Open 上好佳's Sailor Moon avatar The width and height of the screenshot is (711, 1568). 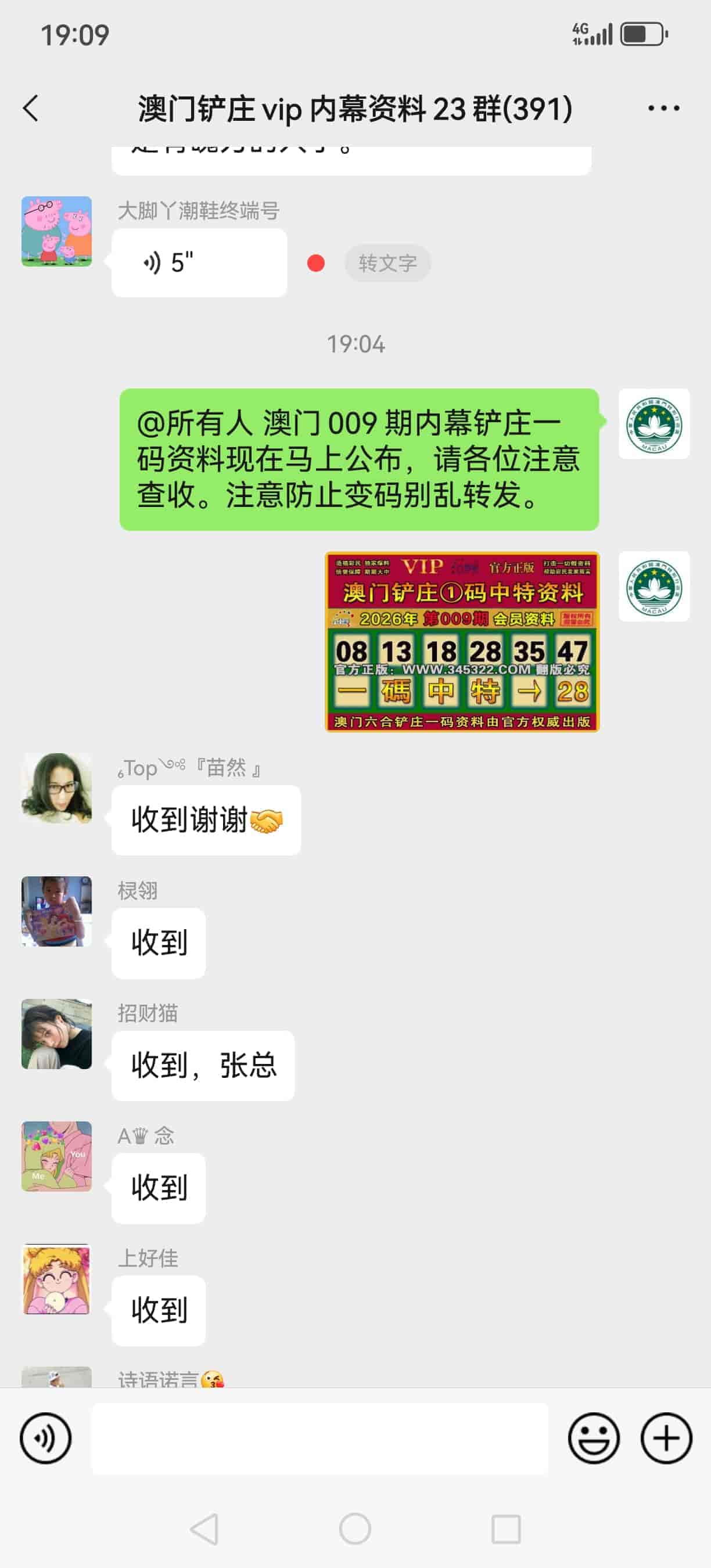click(56, 1279)
